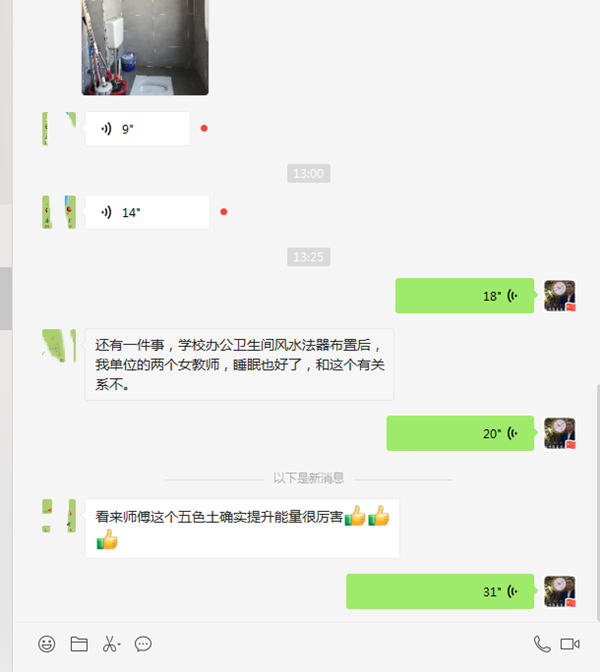Play the received 14-second voice message
Viewport: 600px width, 672px height.
(x=147, y=212)
